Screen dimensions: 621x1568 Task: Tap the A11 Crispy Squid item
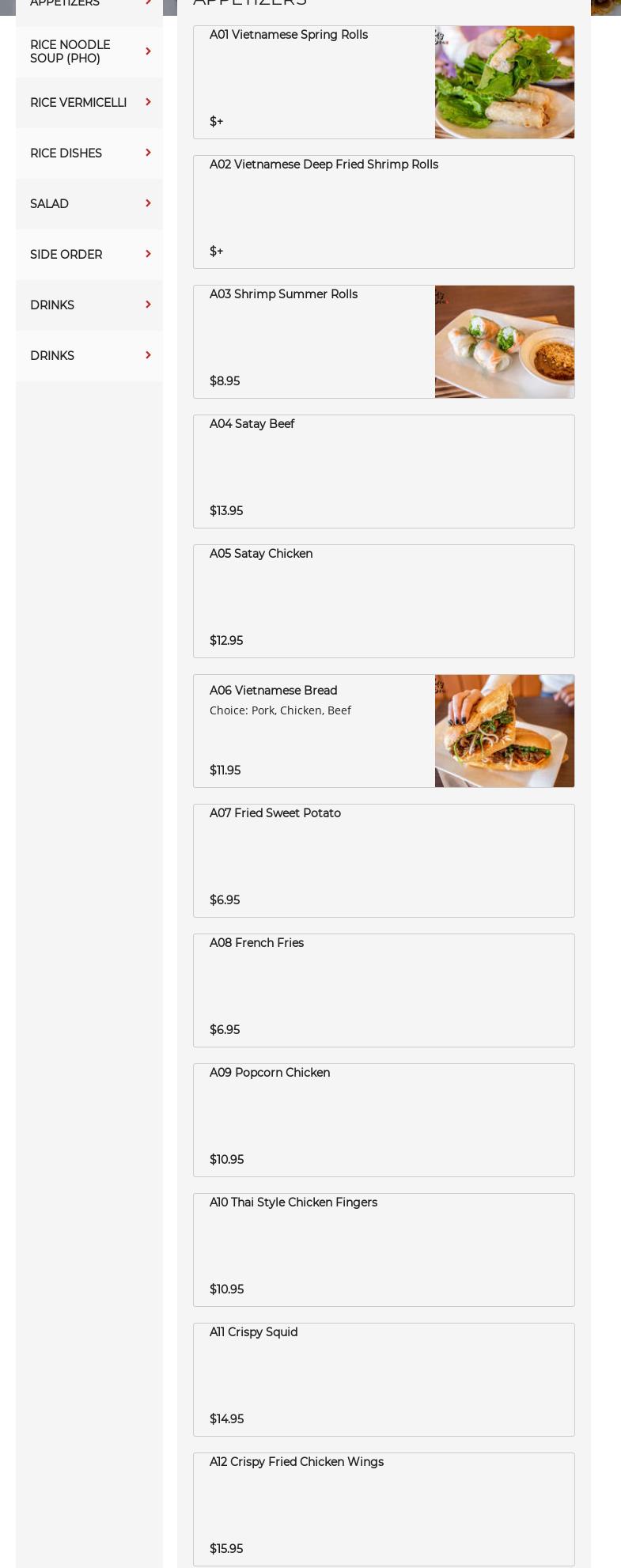384,1380
